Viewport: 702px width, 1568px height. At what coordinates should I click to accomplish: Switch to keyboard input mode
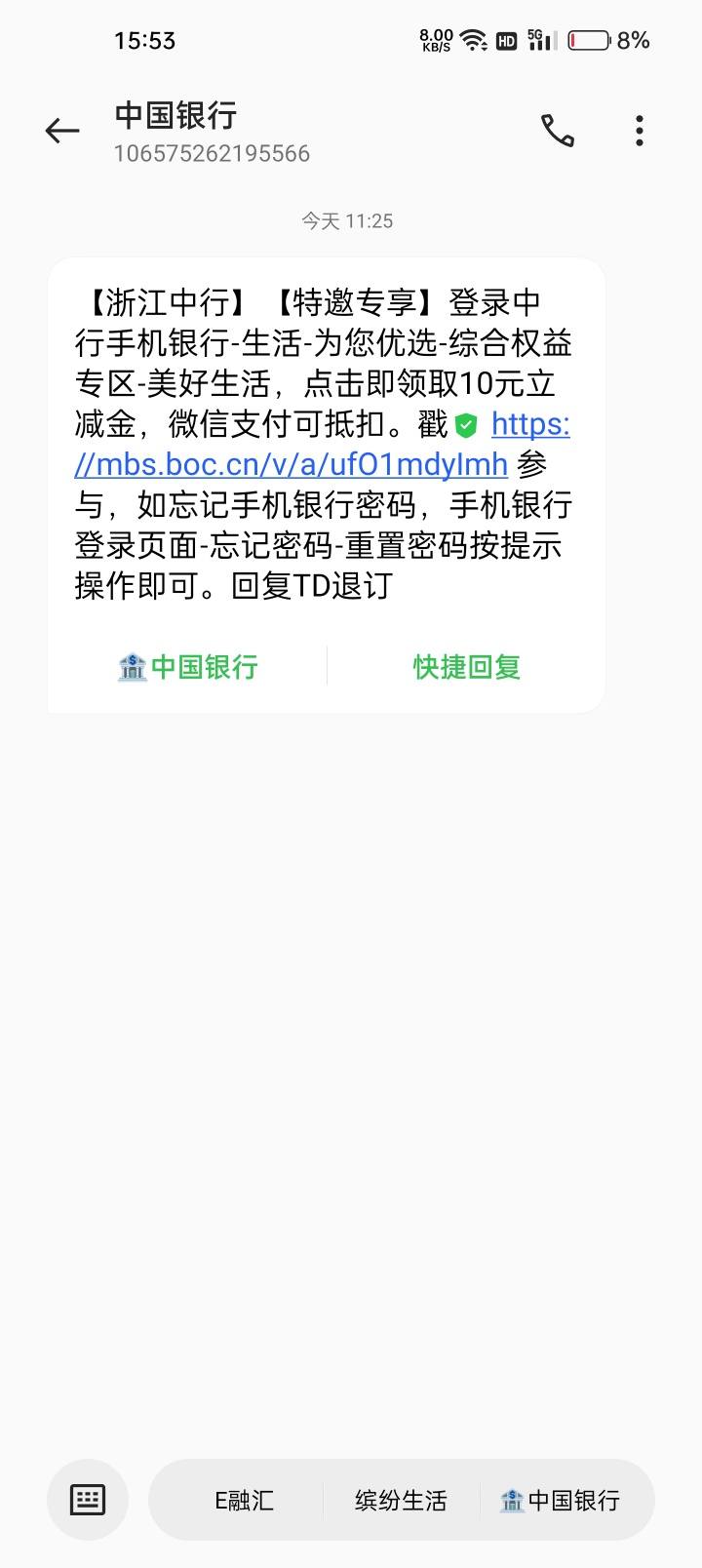(x=88, y=1500)
